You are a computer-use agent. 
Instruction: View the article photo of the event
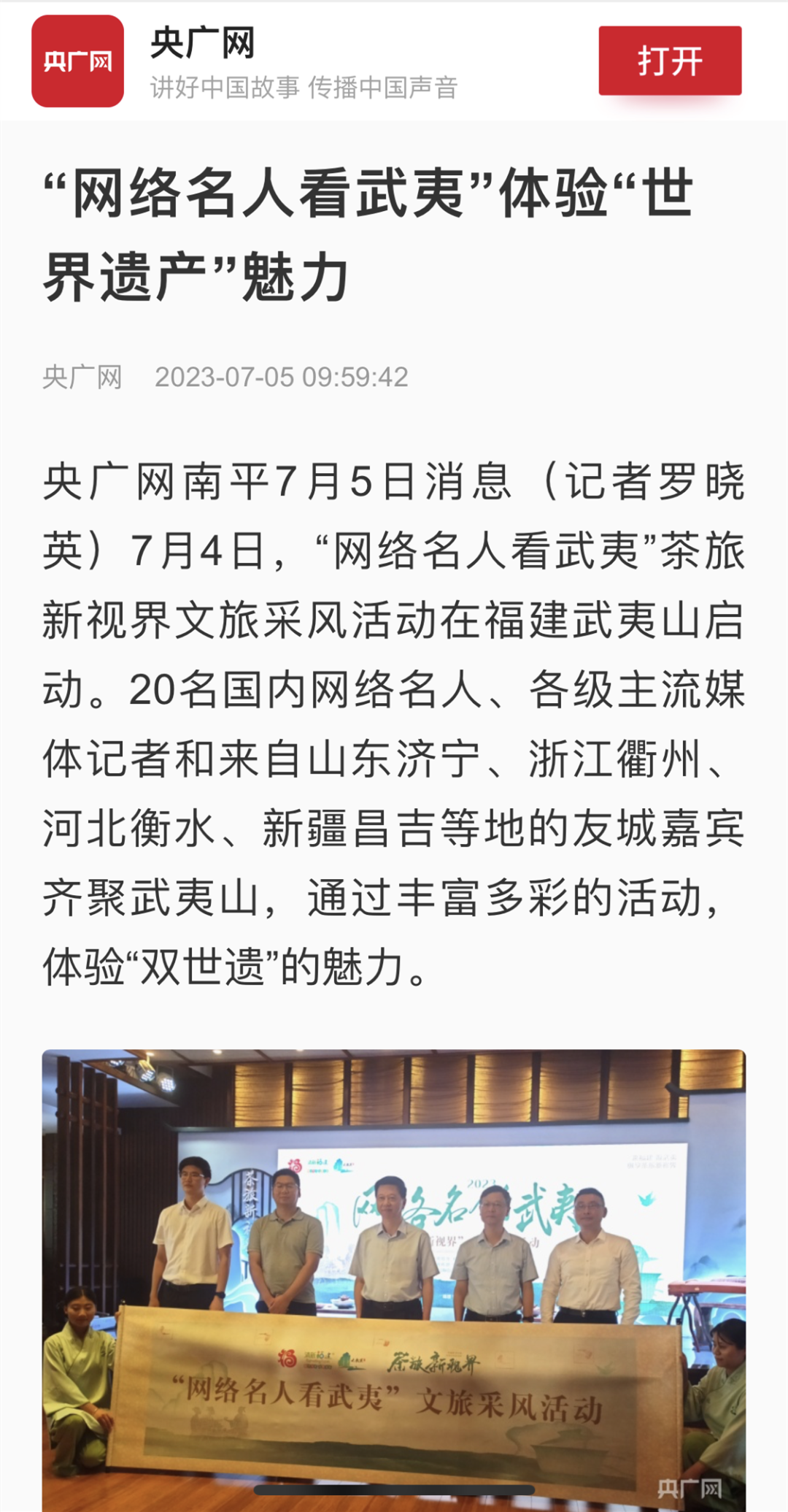pyautogui.click(x=394, y=1278)
